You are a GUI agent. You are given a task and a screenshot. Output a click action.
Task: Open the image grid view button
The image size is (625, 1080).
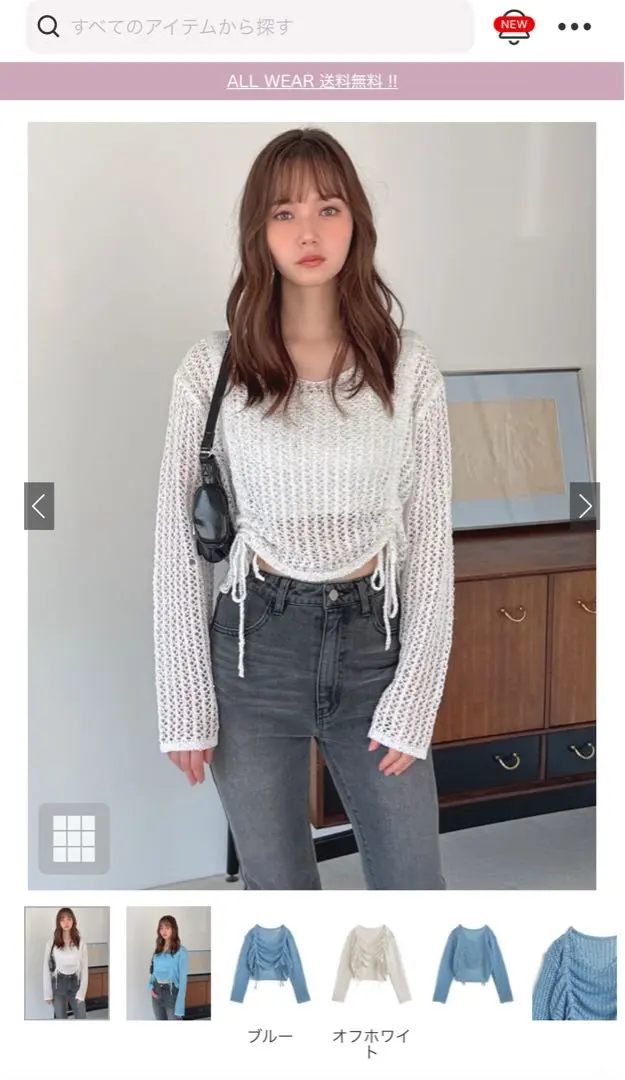[x=74, y=839]
